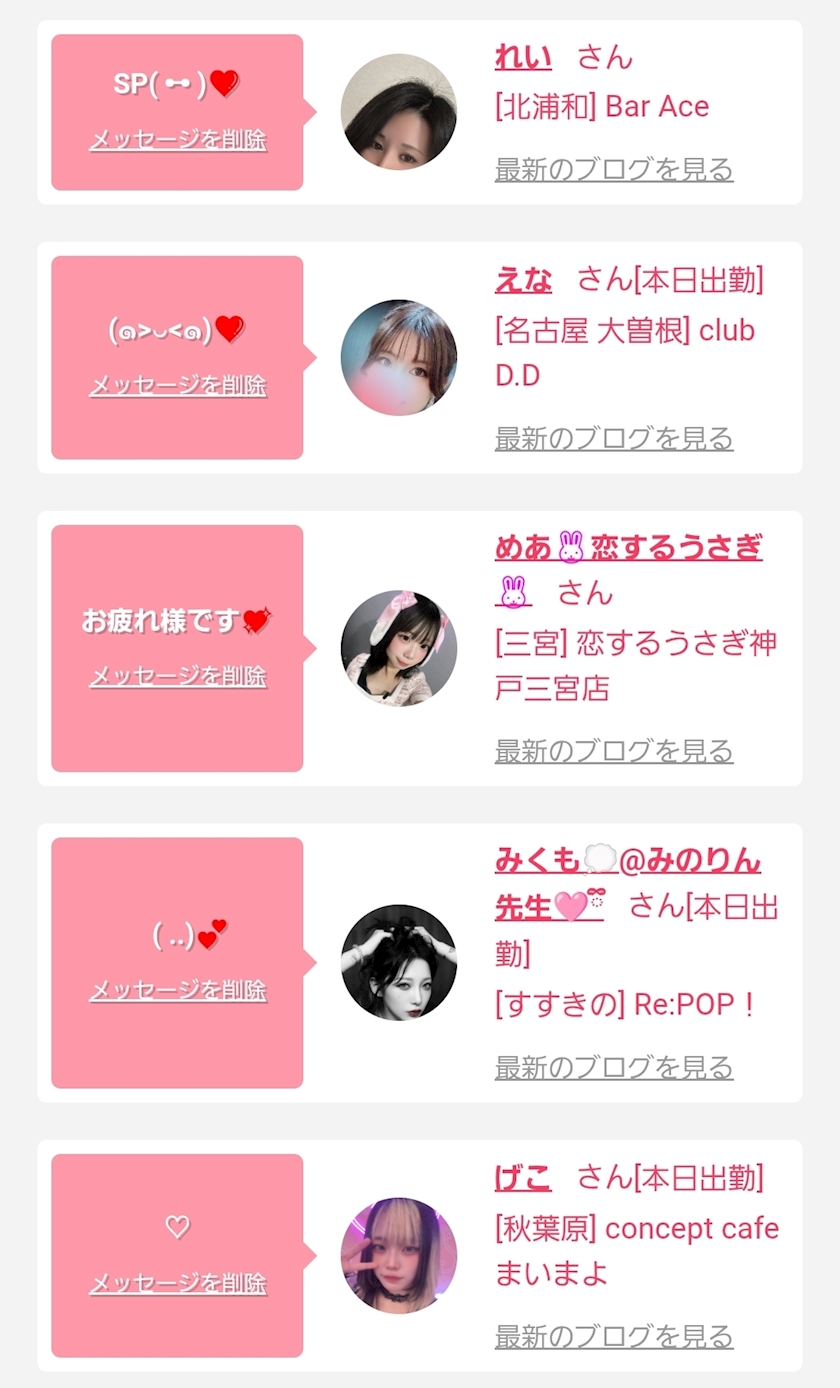
Task: Open げこ's profile name link
Action: pyautogui.click(x=523, y=1178)
